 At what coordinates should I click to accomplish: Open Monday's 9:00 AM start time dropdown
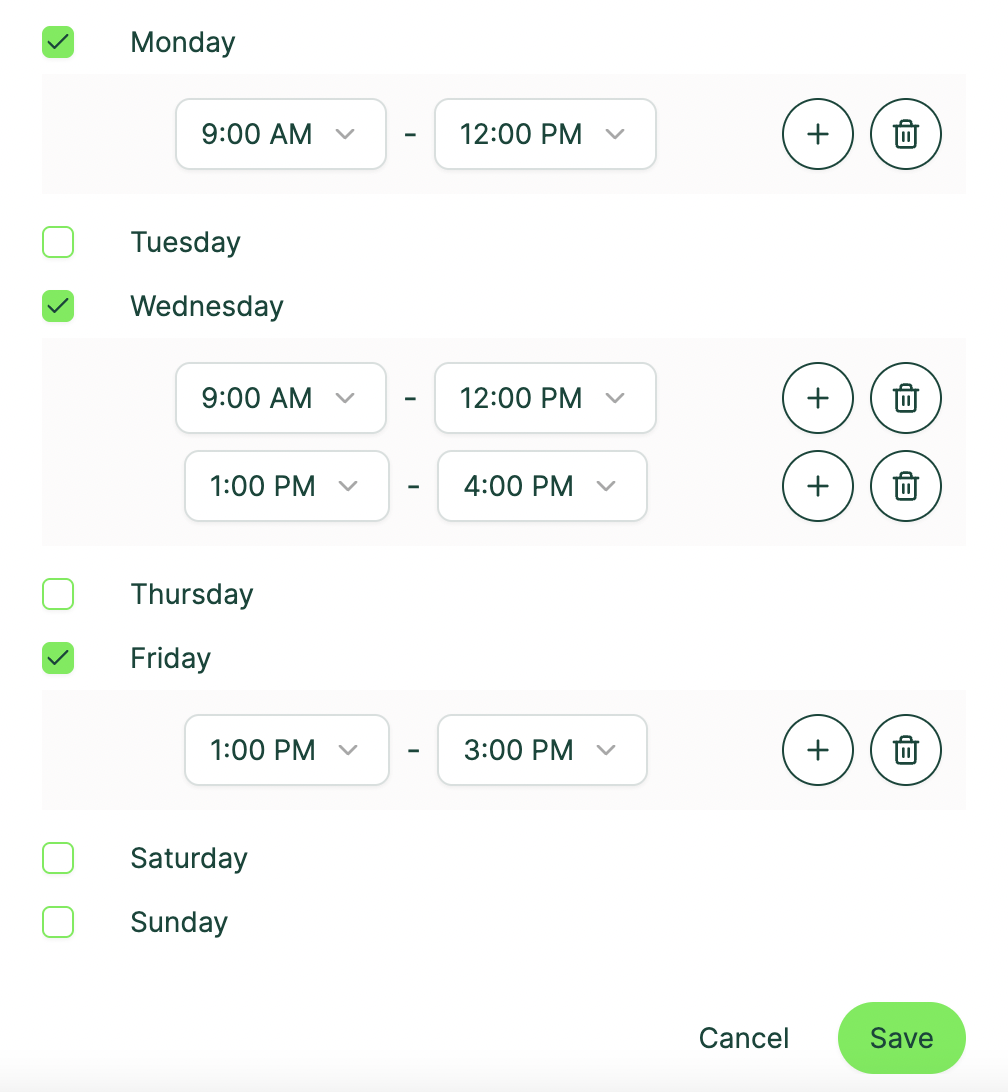click(x=280, y=134)
